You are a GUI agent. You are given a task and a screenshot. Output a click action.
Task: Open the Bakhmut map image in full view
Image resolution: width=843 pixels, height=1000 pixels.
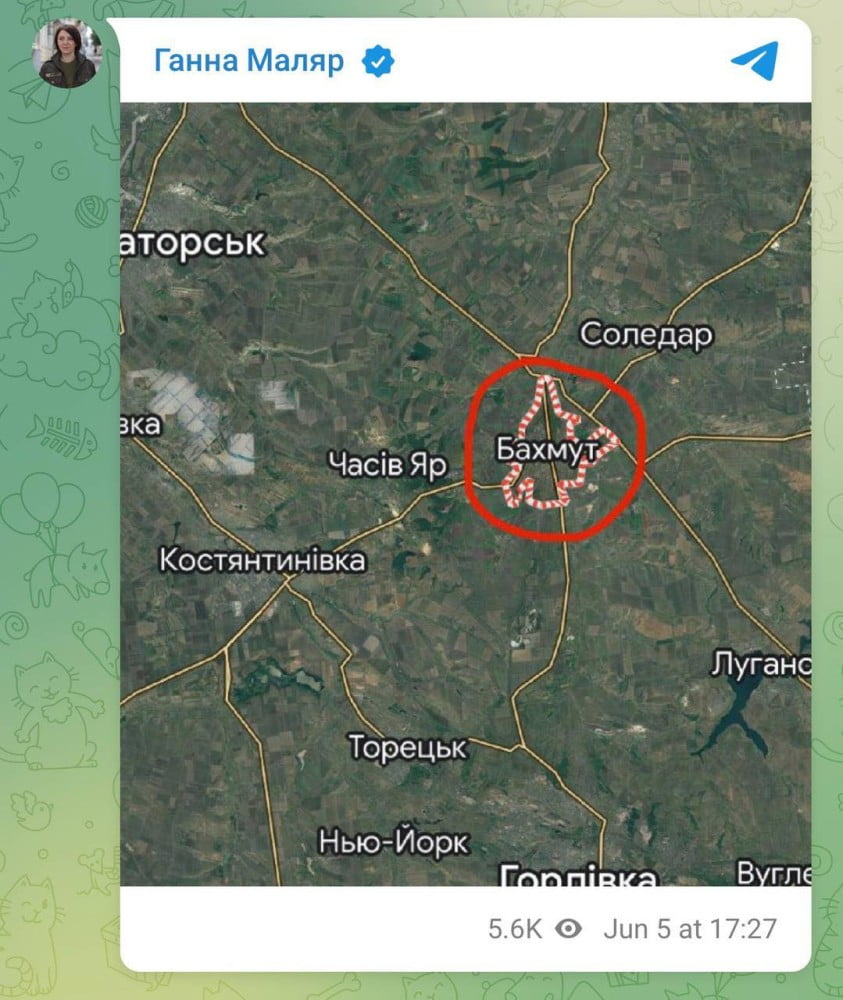point(465,494)
